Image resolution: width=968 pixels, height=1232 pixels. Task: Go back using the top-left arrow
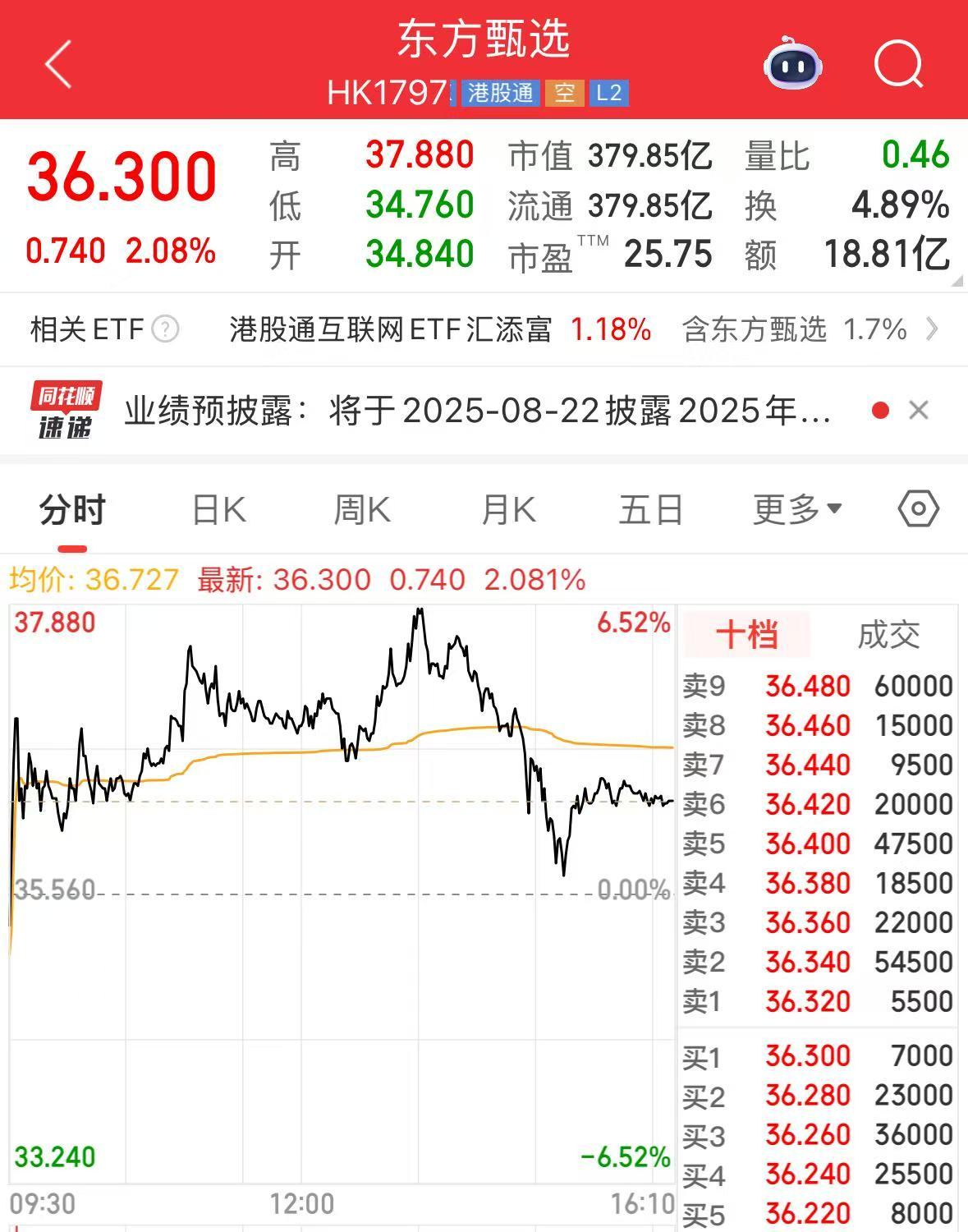tap(59, 64)
